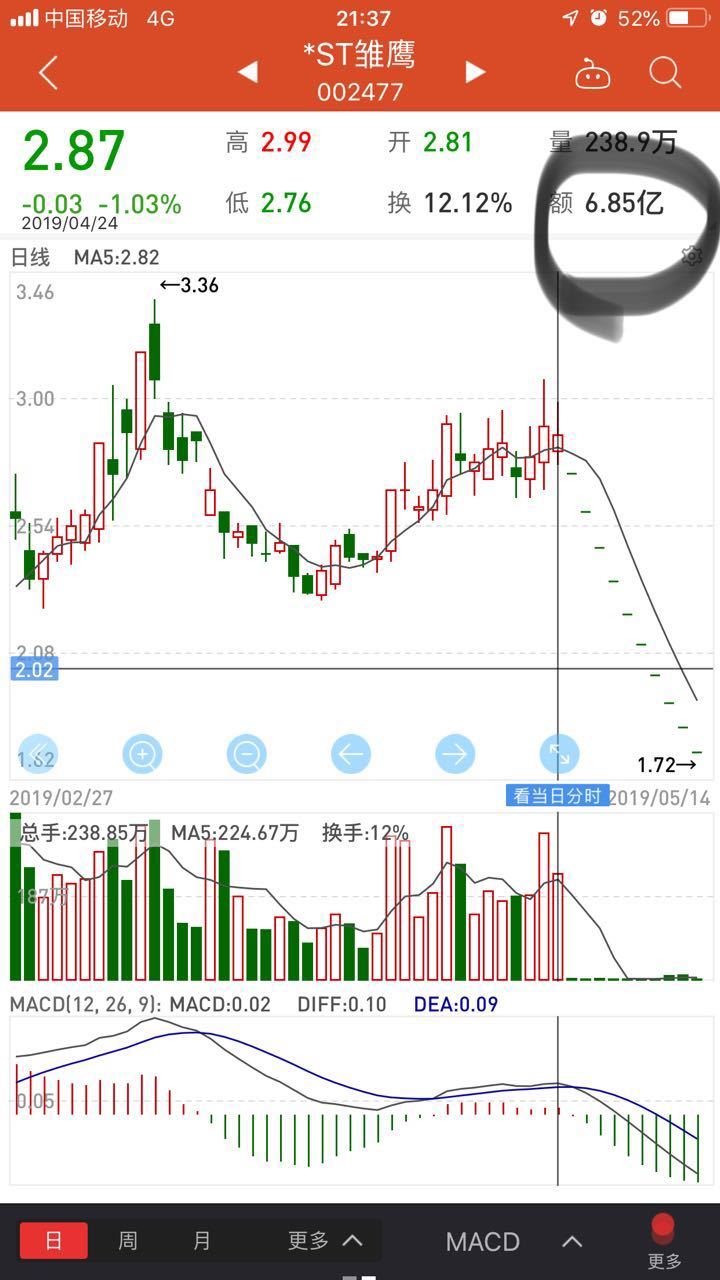View 看当日分时 intraday chart
The width and height of the screenshot is (720, 1280).
[556, 796]
